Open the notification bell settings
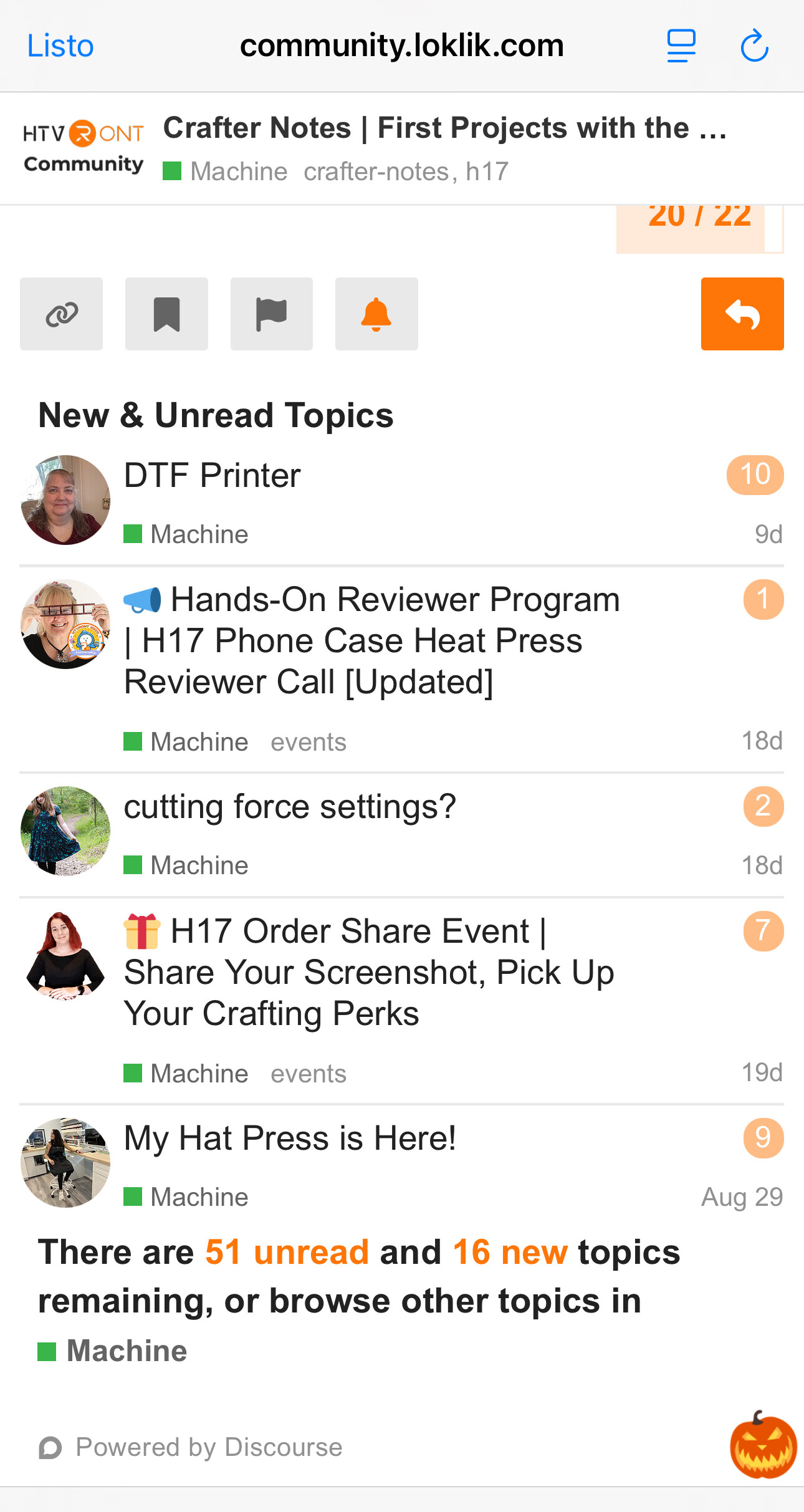The image size is (804, 1512). coord(376,314)
